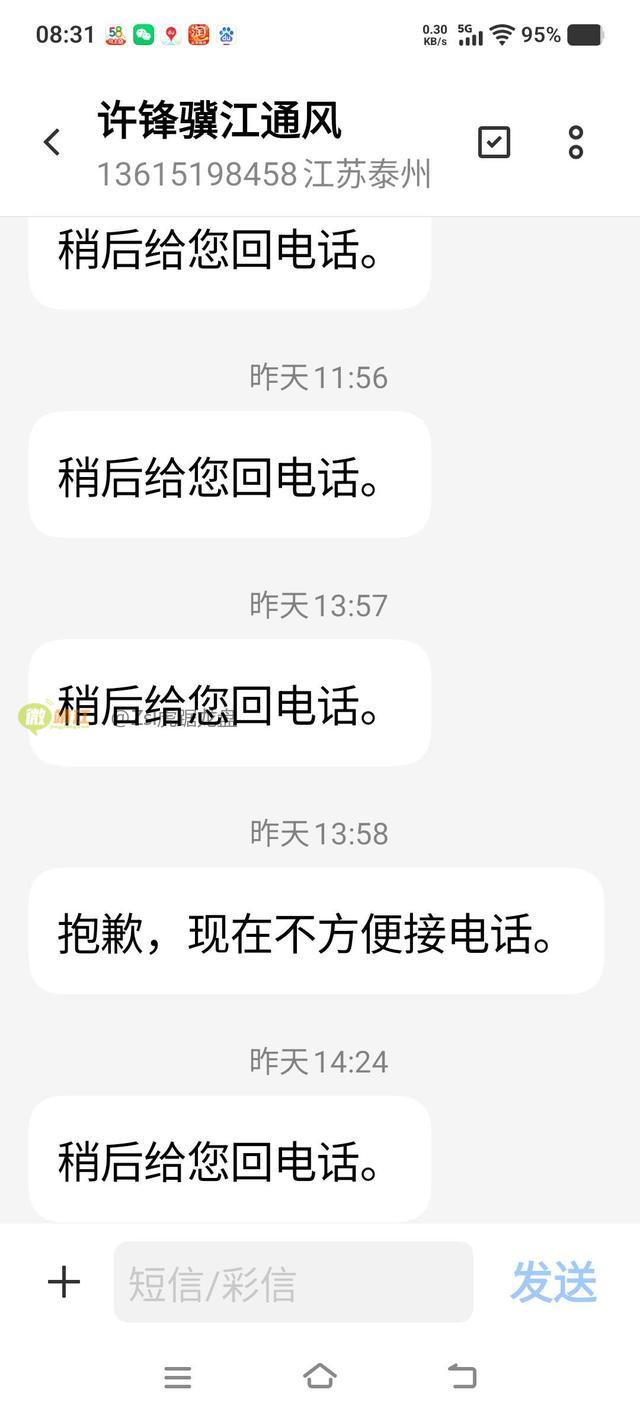Open recent apps from navigation bar
Image resolution: width=640 pixels, height=1415 pixels.
click(178, 1377)
